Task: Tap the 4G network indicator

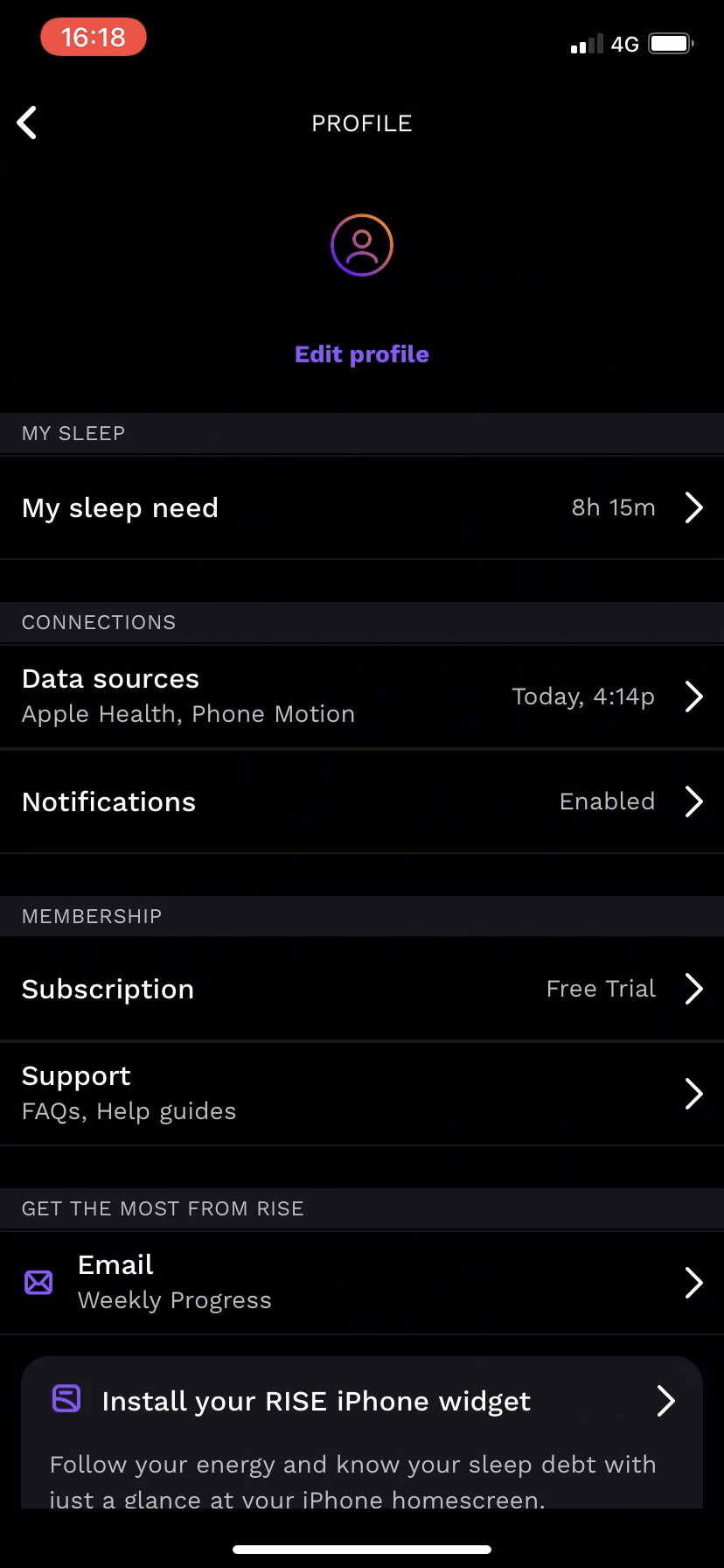Action: [627, 43]
